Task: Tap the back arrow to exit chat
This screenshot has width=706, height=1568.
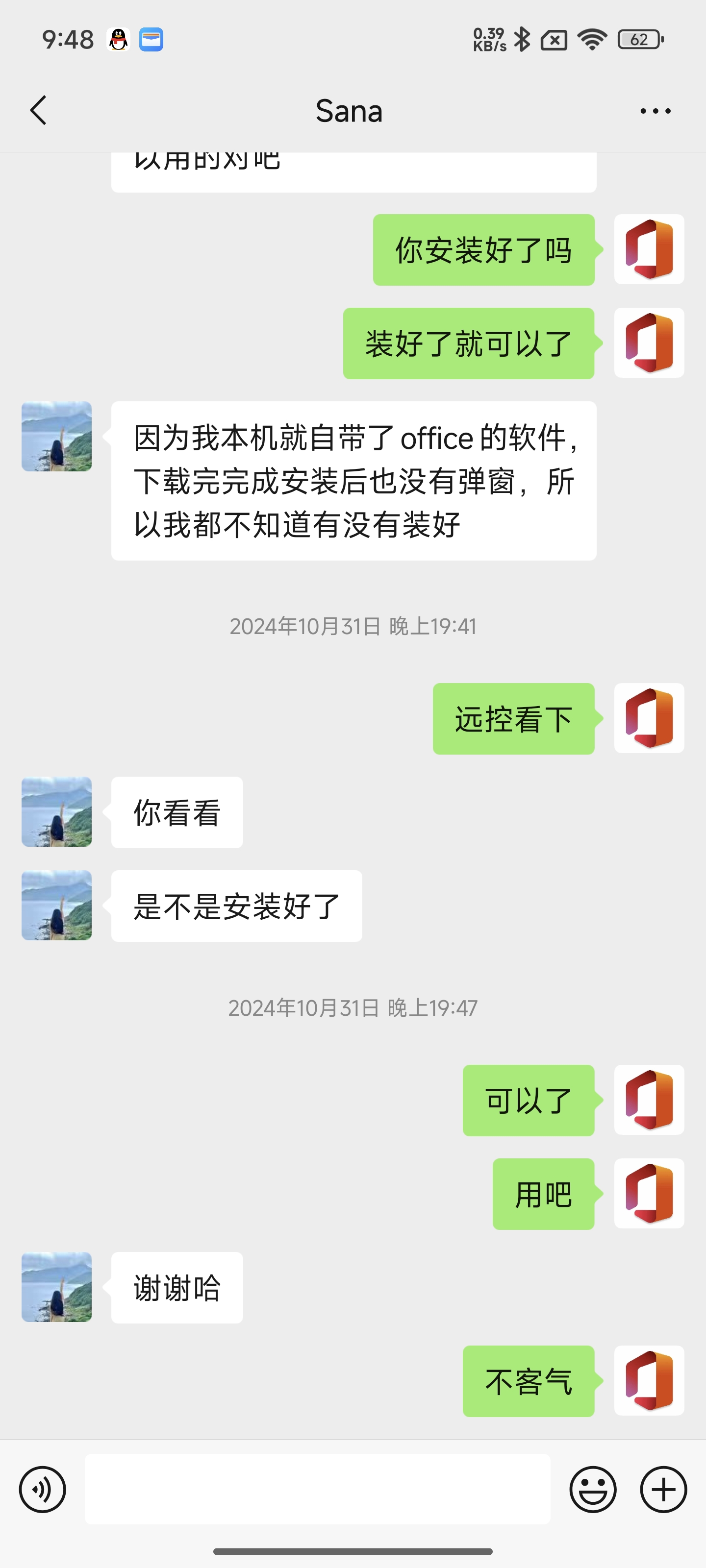Action: pyautogui.click(x=38, y=110)
